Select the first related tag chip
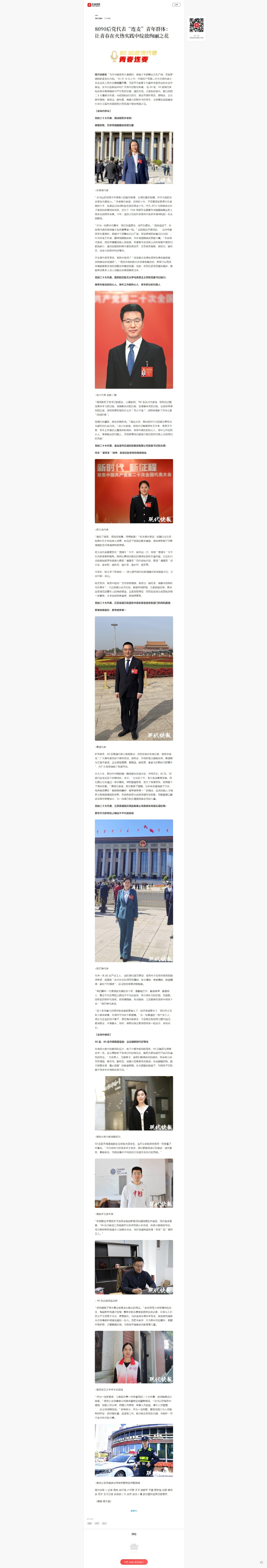The width and height of the screenshot is (267, 1568). (x=90, y=1524)
